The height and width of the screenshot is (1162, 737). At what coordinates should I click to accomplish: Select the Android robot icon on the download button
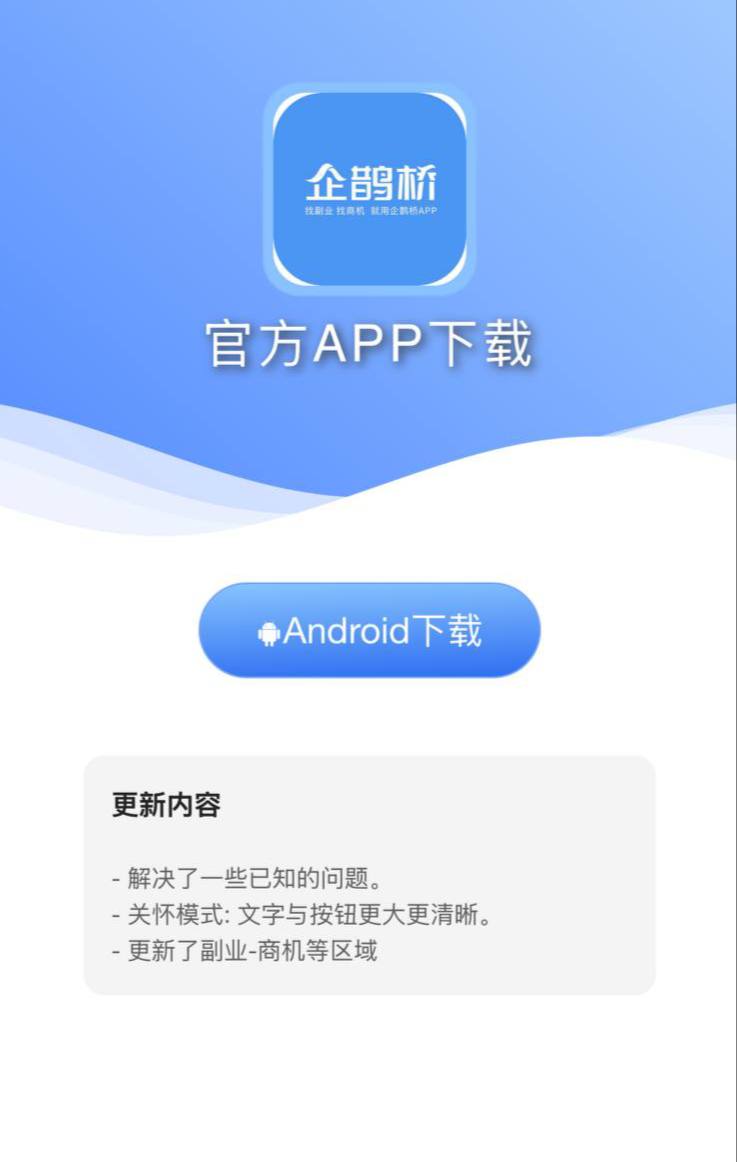[270, 630]
